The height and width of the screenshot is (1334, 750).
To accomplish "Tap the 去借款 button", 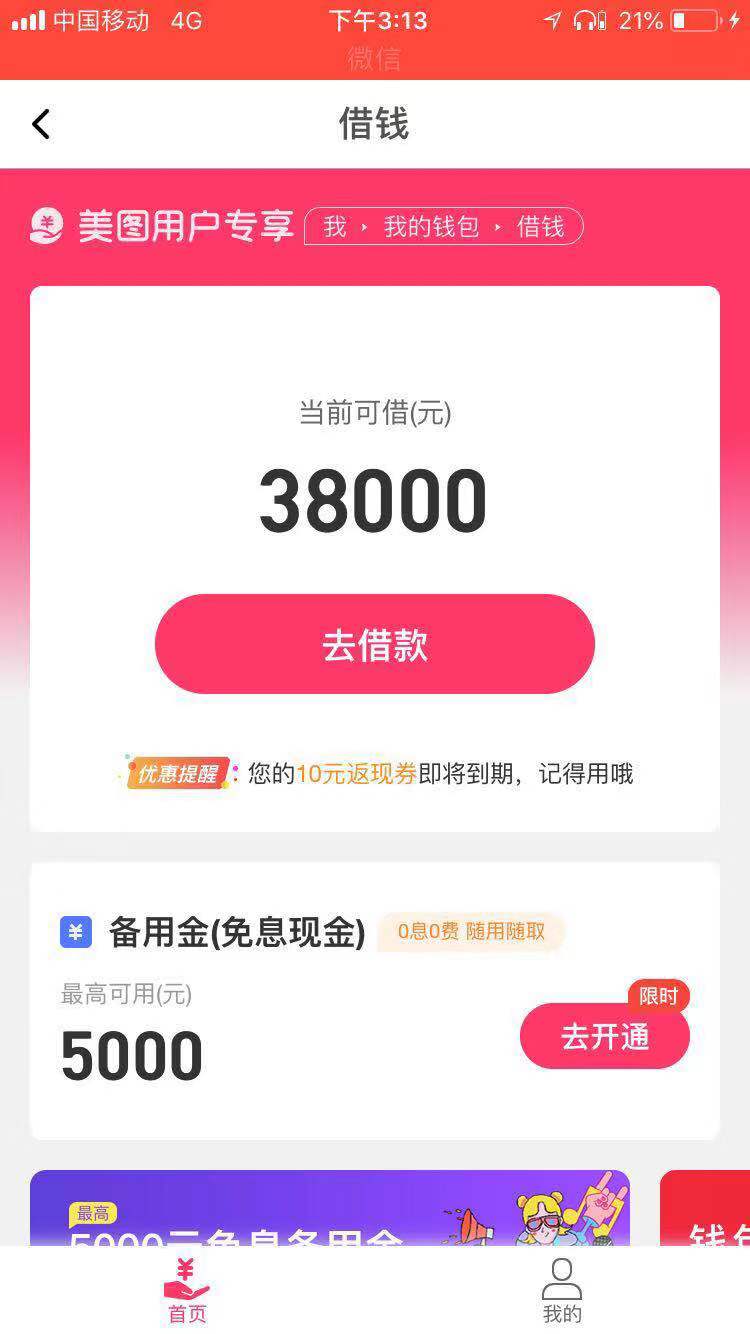I will point(375,644).
